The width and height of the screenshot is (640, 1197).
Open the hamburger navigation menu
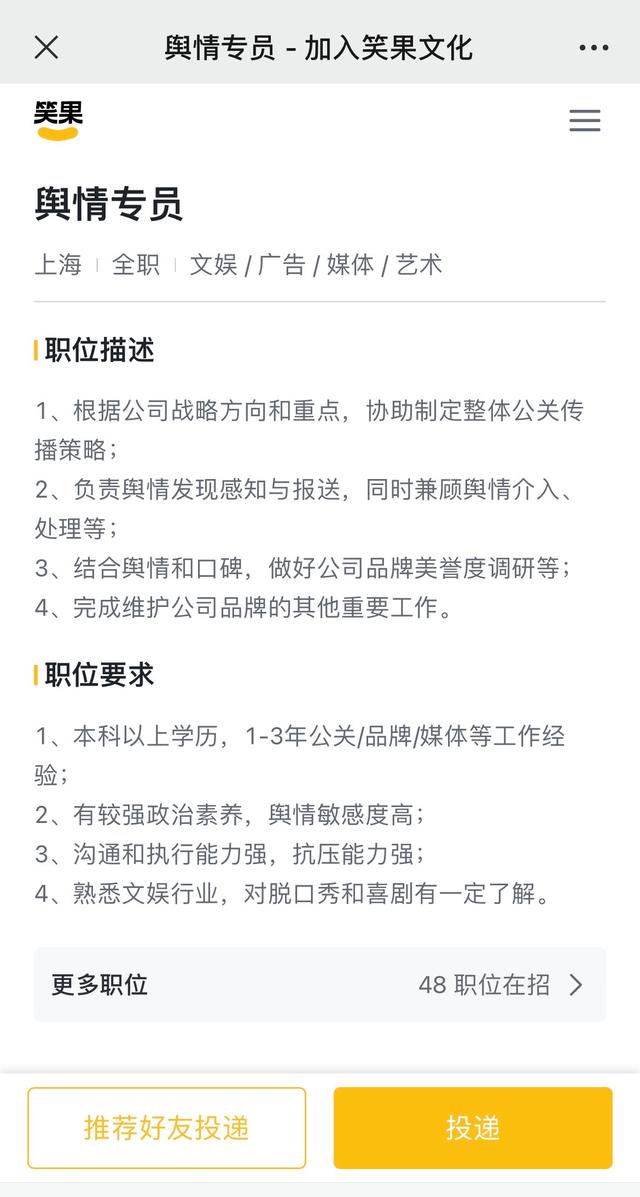tap(585, 121)
